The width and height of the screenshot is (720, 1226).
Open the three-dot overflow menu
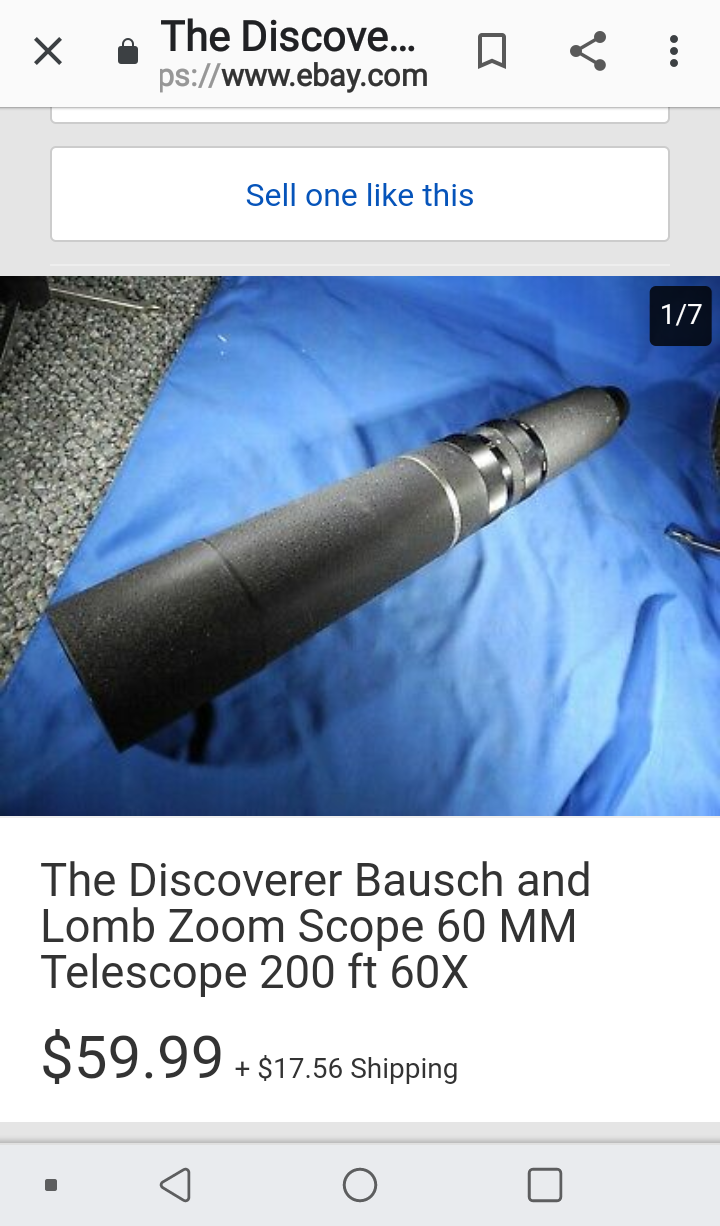pos(674,52)
